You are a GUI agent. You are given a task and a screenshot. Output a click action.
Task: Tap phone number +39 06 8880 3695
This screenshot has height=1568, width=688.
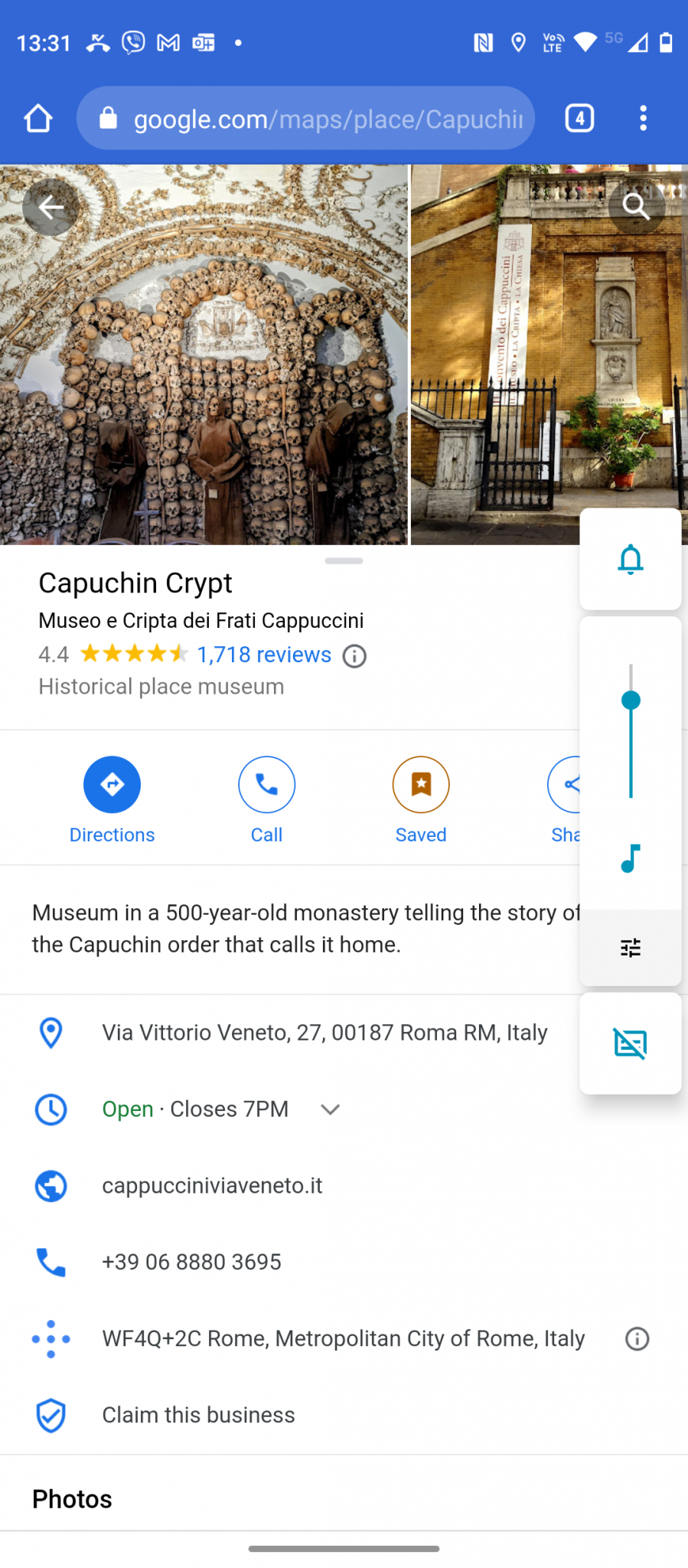[x=191, y=1263]
